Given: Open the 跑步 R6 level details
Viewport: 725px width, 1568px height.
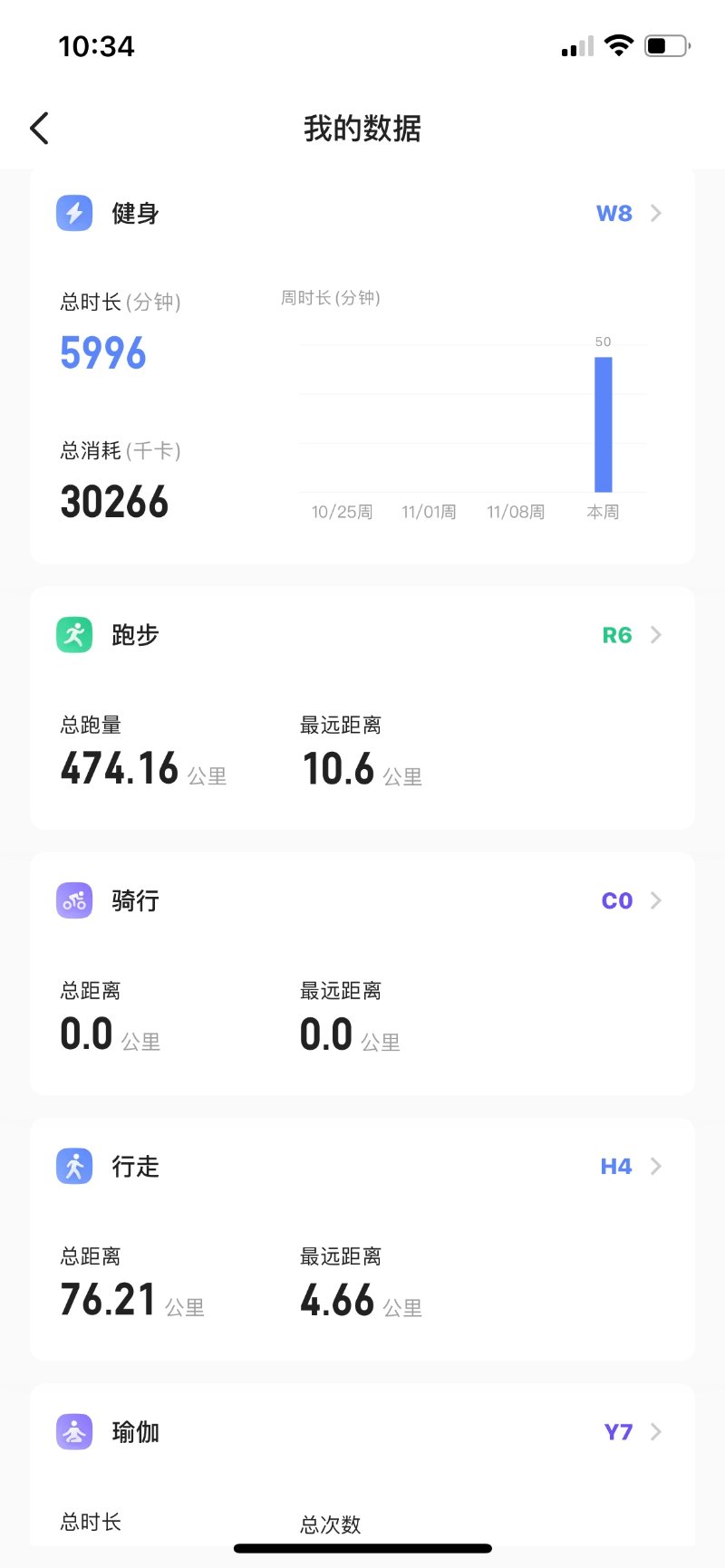Looking at the screenshot, I should point(632,635).
